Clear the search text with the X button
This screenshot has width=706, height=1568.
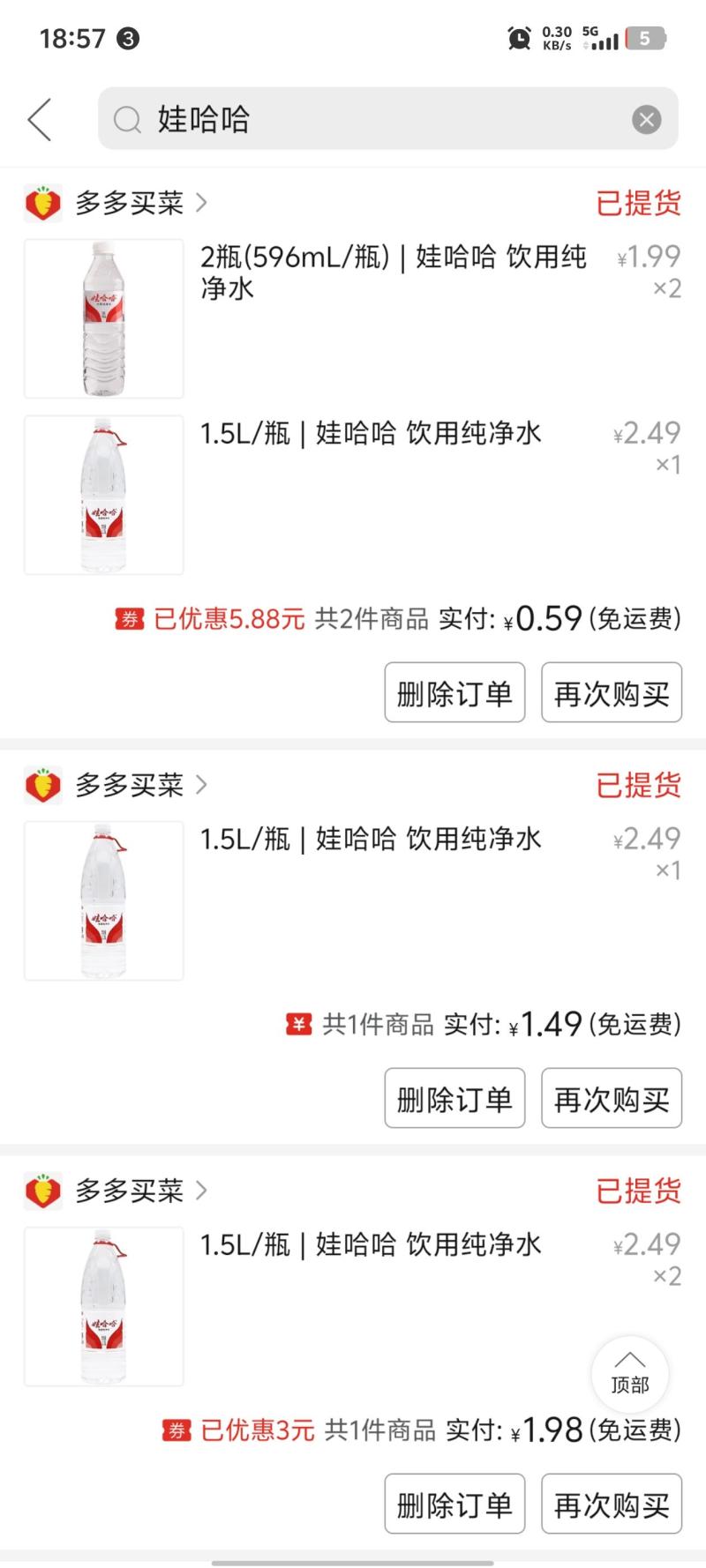646,119
